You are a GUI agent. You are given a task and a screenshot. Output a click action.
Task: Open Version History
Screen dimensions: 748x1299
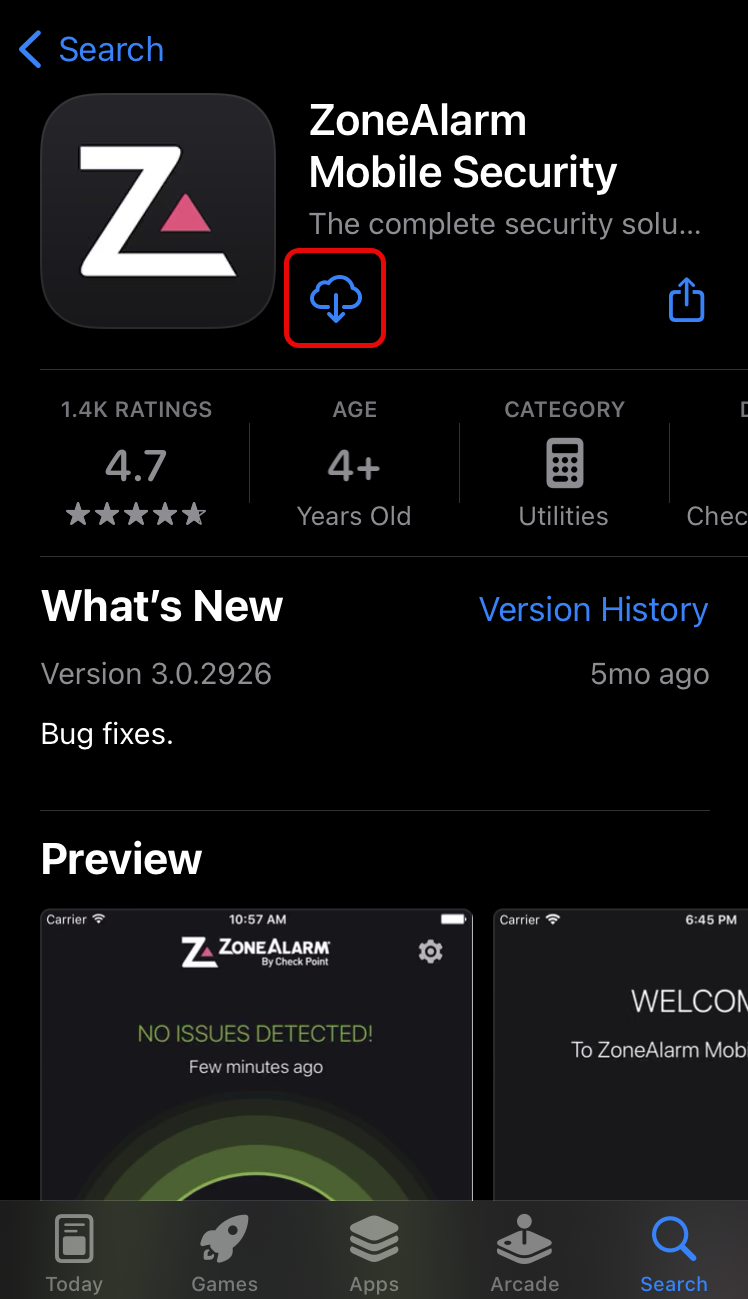pyautogui.click(x=593, y=609)
